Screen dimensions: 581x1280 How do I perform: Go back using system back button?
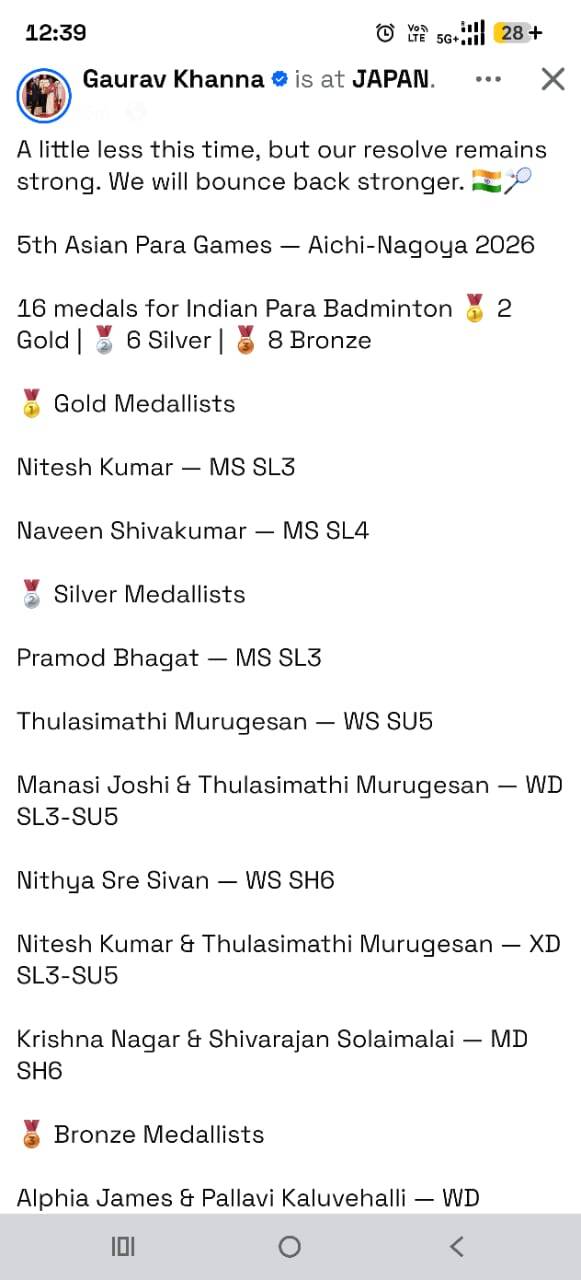(457, 1246)
